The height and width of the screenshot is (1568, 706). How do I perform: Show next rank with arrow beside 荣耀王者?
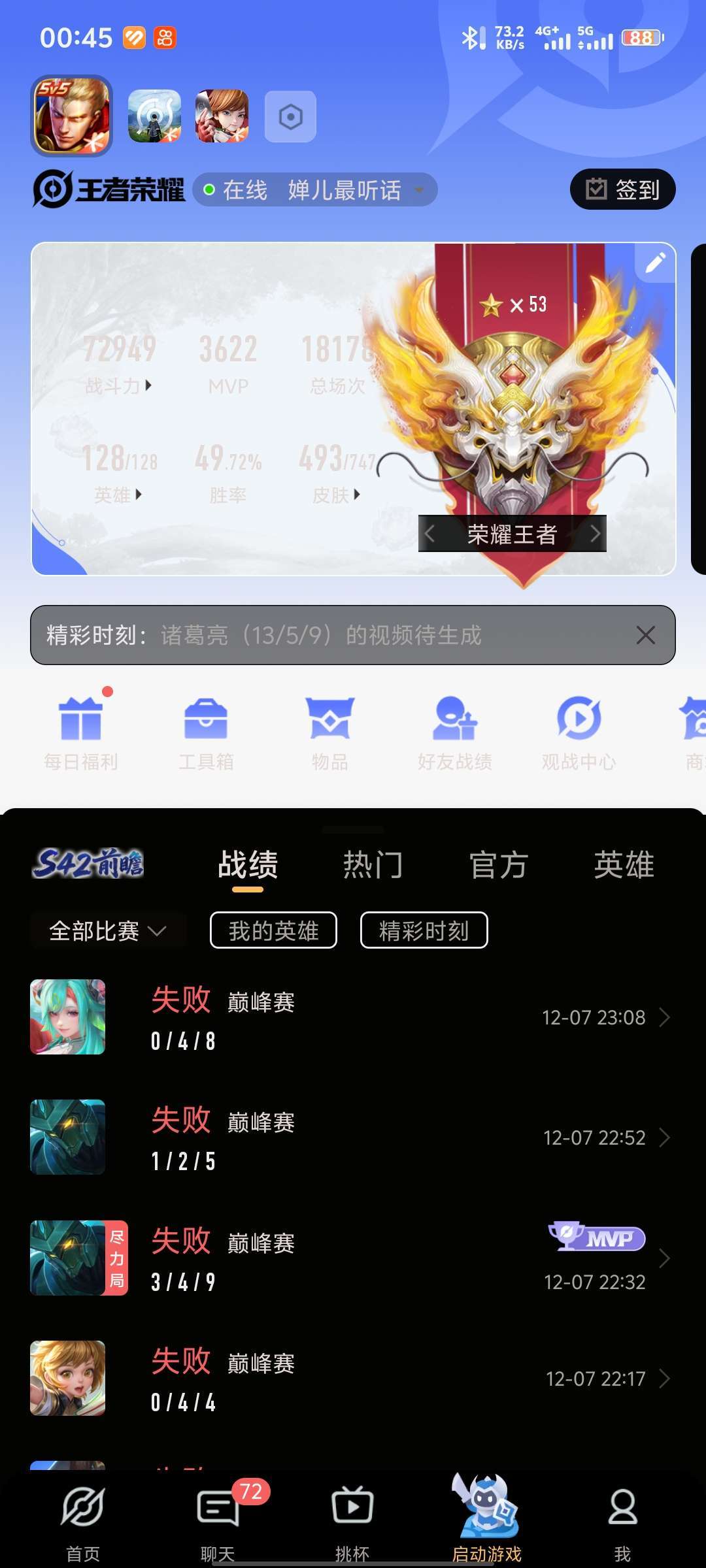tap(594, 534)
